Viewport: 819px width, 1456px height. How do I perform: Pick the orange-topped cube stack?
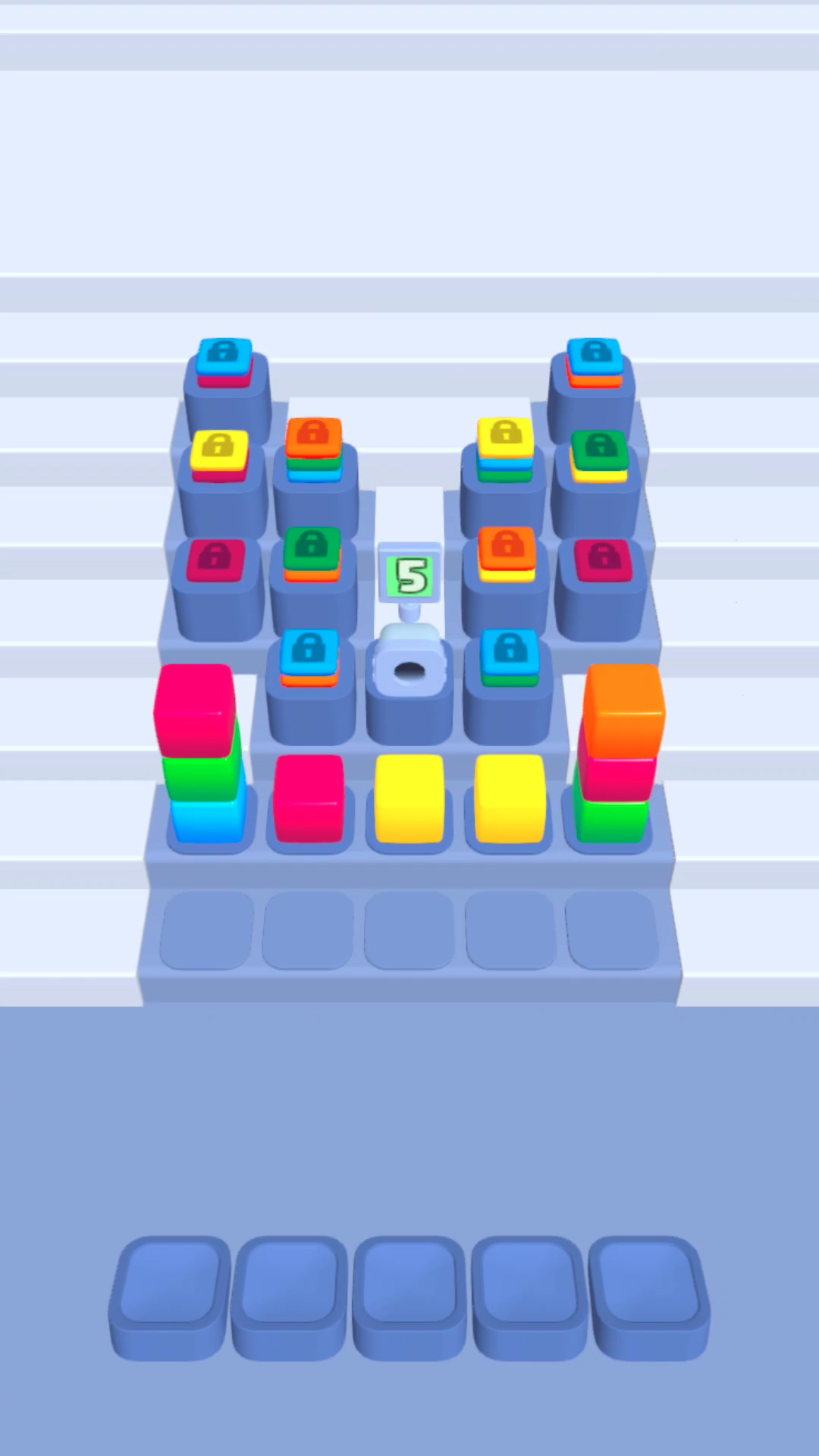(618, 755)
